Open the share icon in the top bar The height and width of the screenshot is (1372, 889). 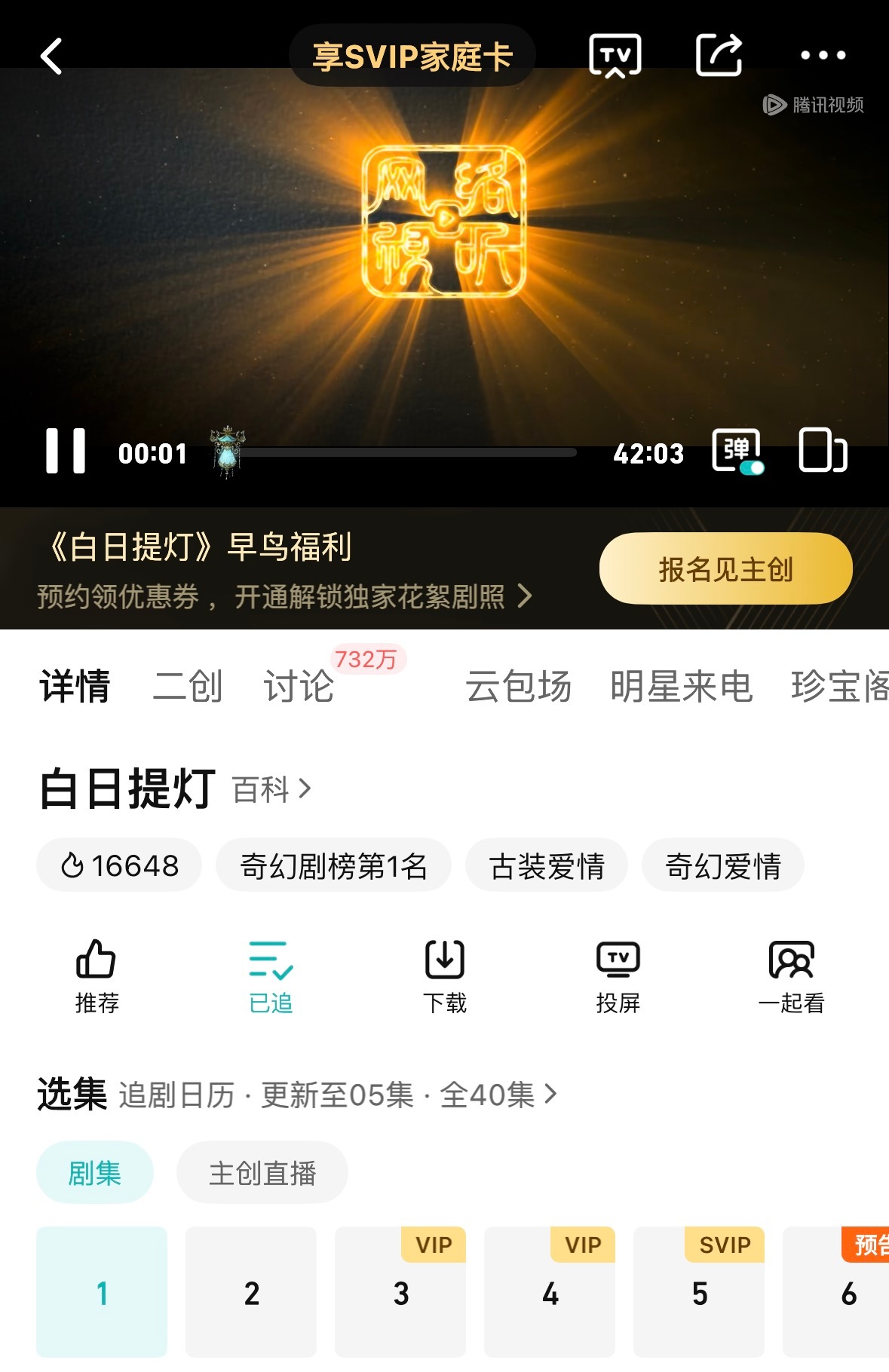[719, 55]
